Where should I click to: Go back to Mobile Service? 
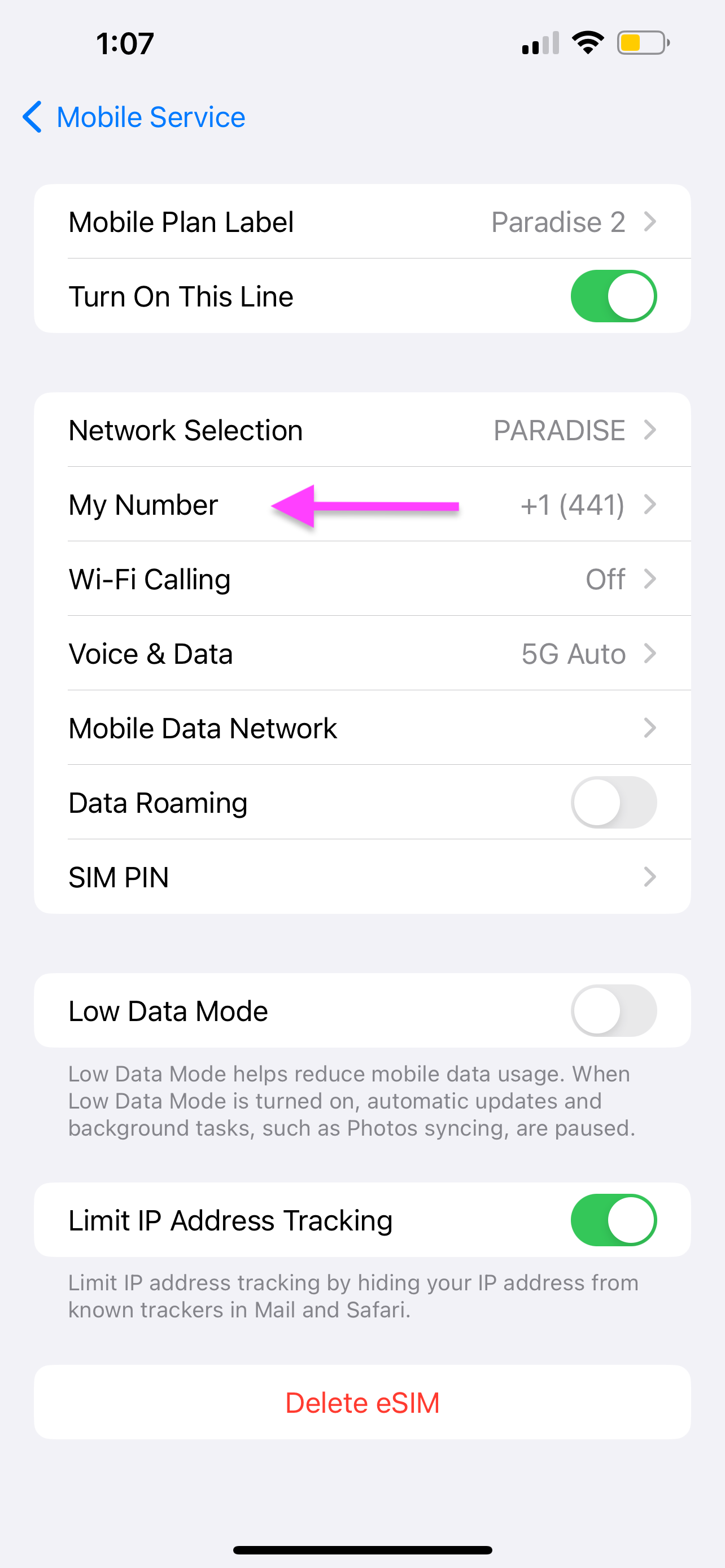[134, 117]
